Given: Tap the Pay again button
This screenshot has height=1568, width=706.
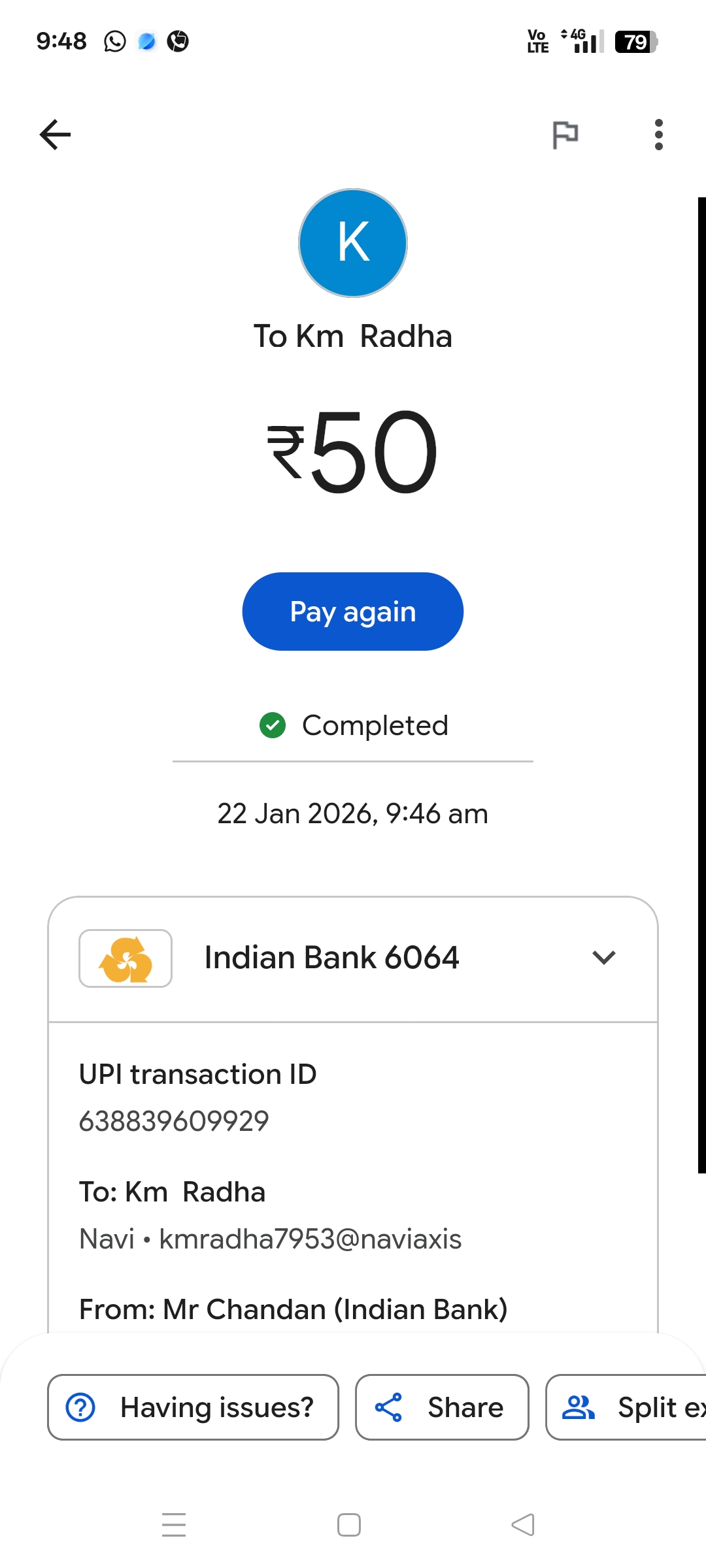Looking at the screenshot, I should [353, 612].
